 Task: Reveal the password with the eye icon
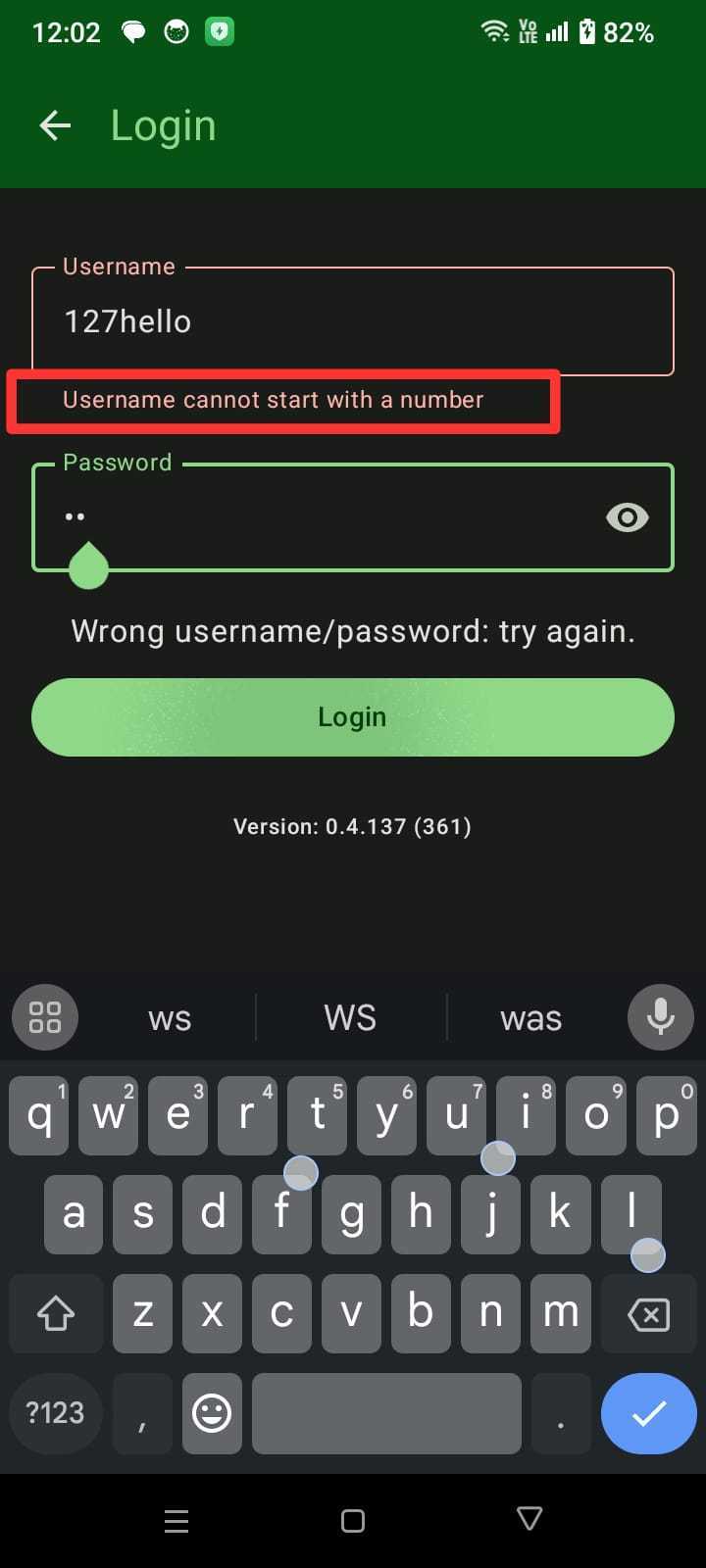[628, 517]
